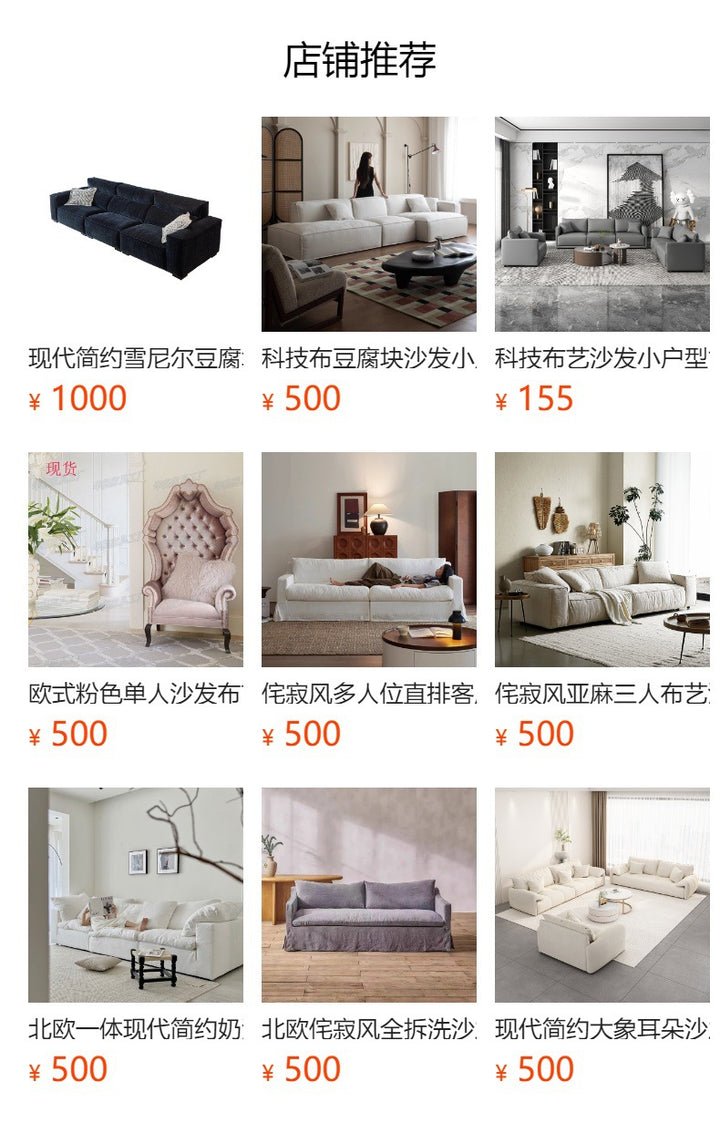Image resolution: width=720 pixels, height=1123 pixels.
Task: Open the 现代简约大象耳朵 sofa product
Action: (x=602, y=894)
